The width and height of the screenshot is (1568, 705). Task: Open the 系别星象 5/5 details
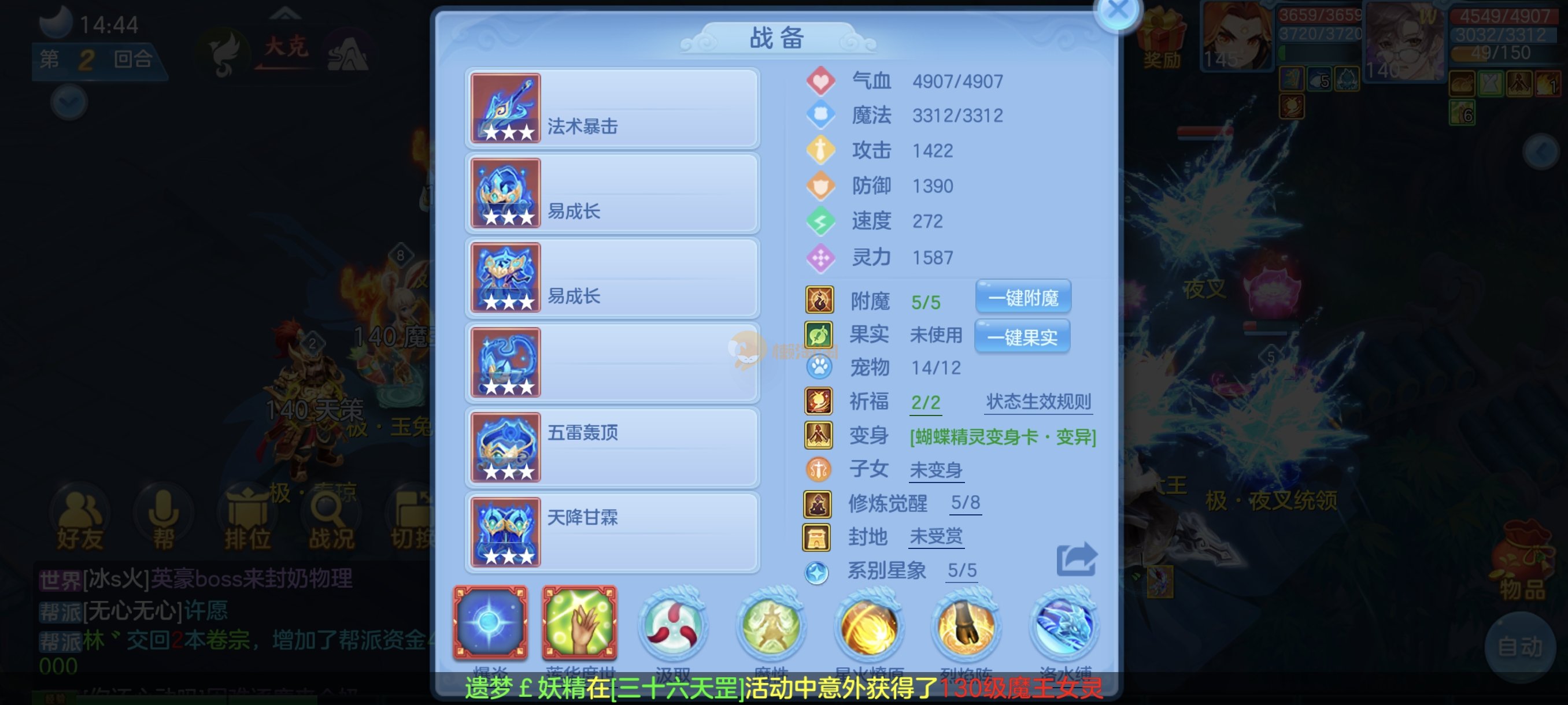[x=961, y=570]
